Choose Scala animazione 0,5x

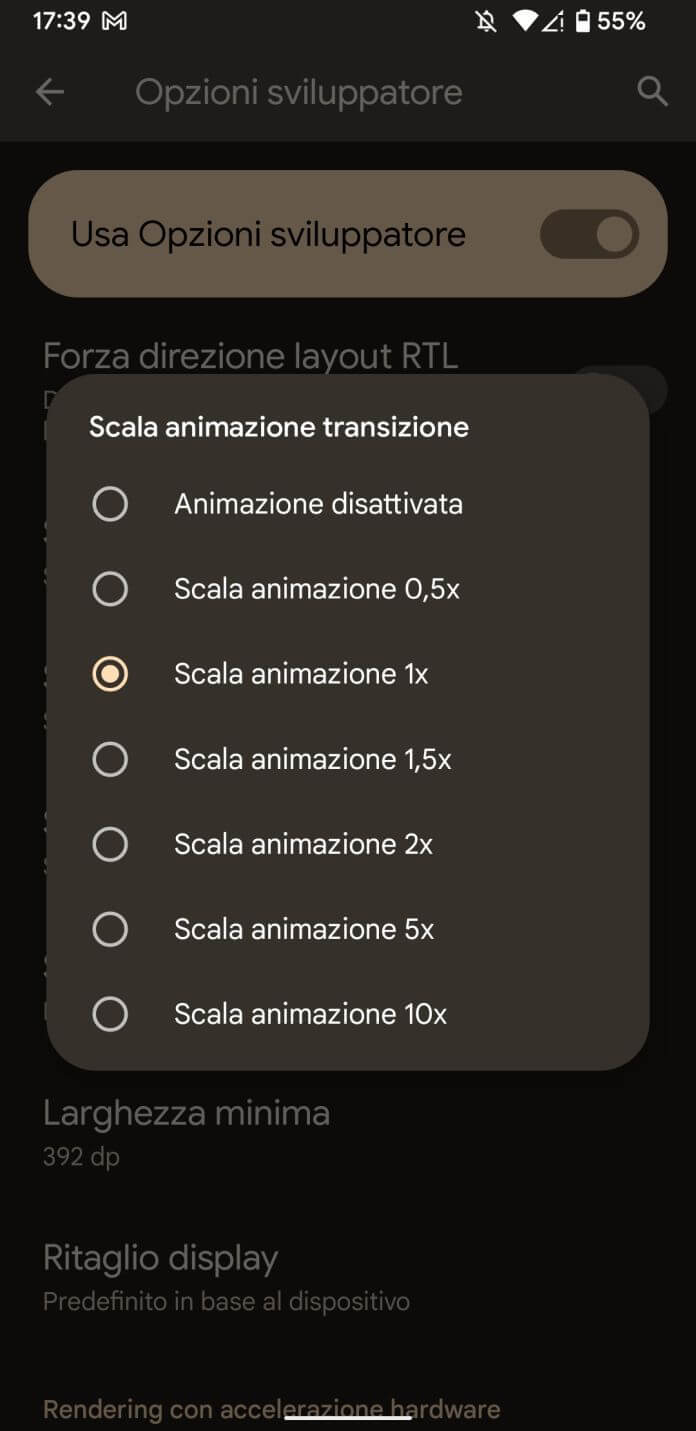pyautogui.click(x=347, y=589)
